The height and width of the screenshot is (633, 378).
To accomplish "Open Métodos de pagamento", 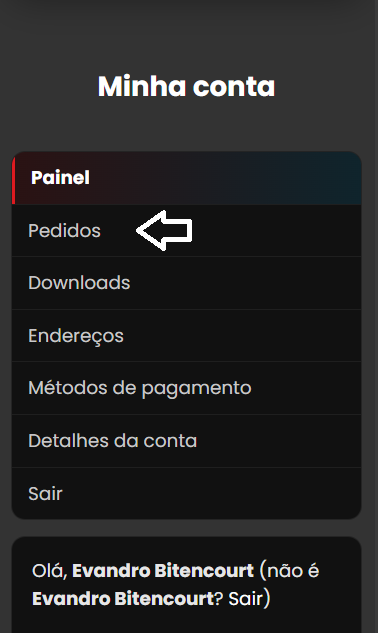I will click(187, 388).
